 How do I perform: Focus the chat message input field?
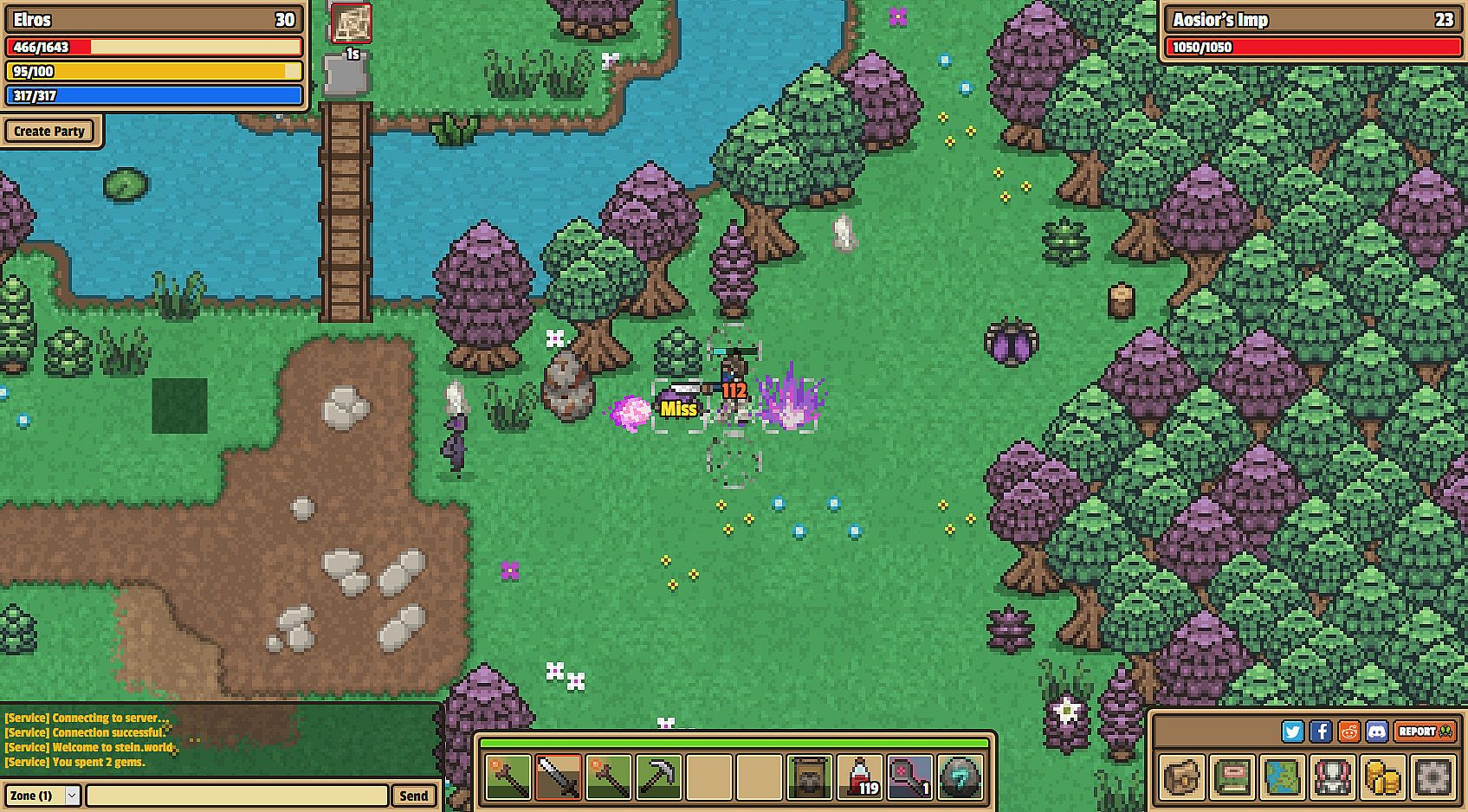[236, 795]
